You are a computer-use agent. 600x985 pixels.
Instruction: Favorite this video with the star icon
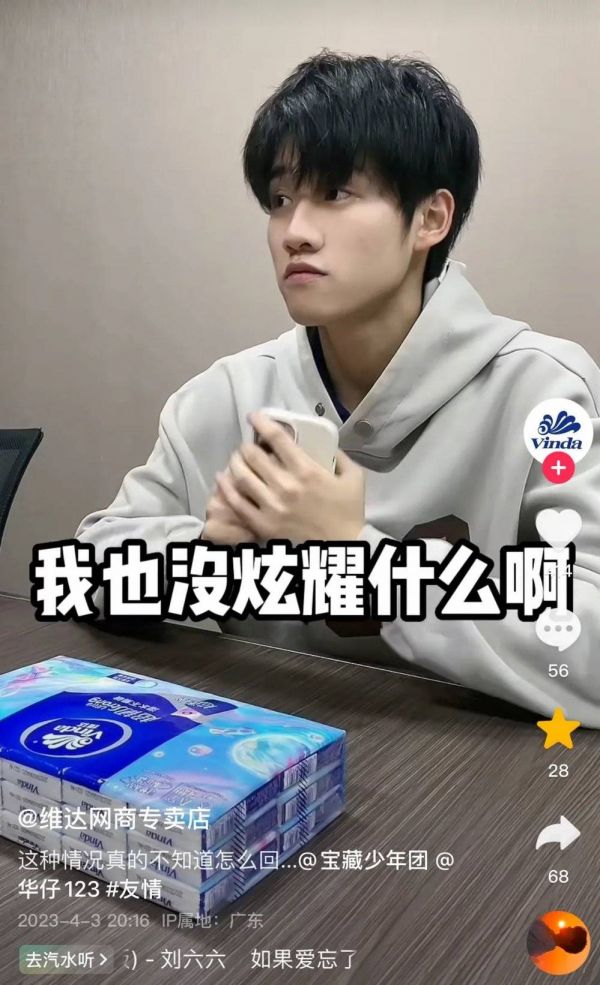tap(558, 729)
